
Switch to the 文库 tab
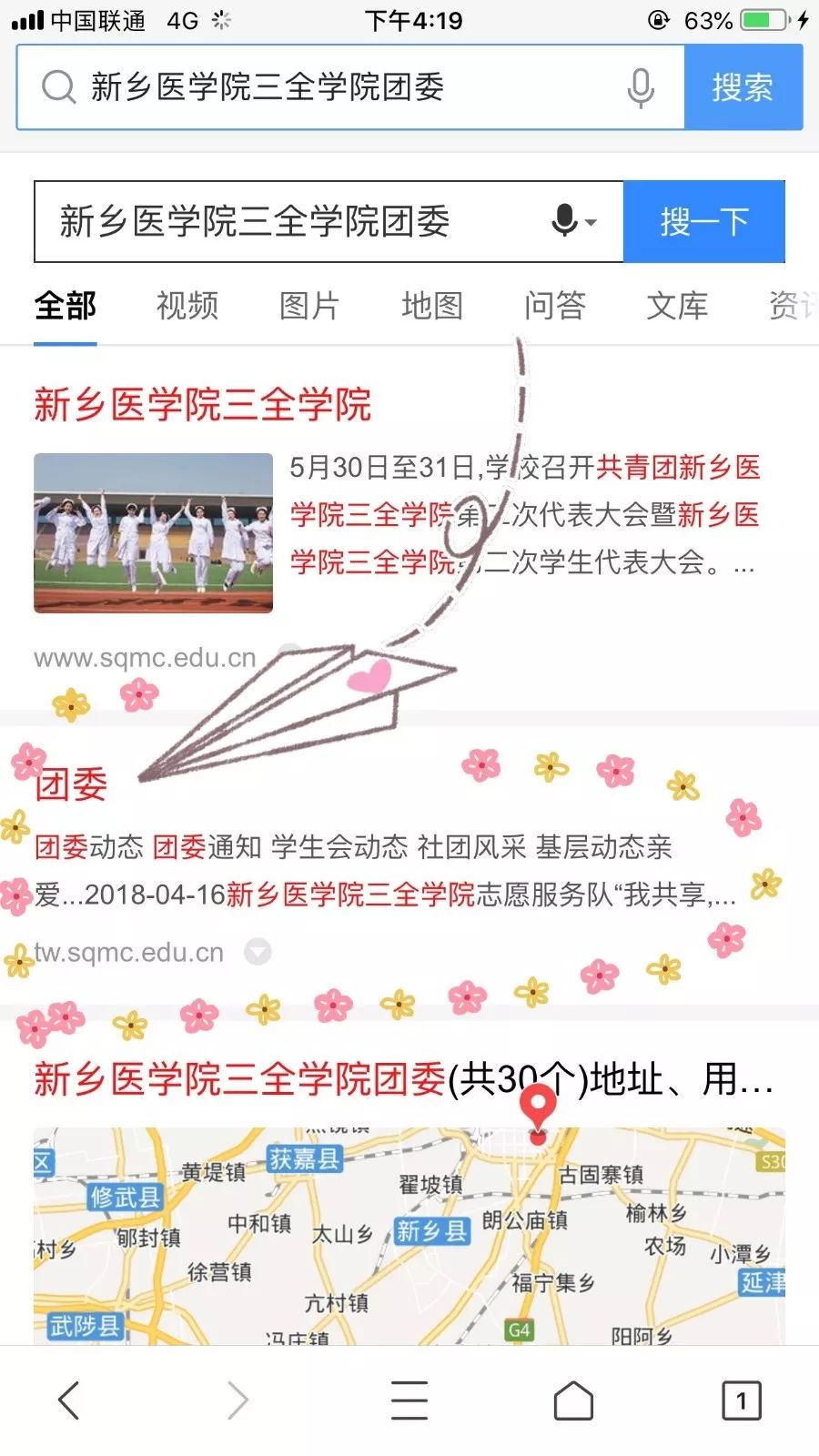(x=677, y=306)
